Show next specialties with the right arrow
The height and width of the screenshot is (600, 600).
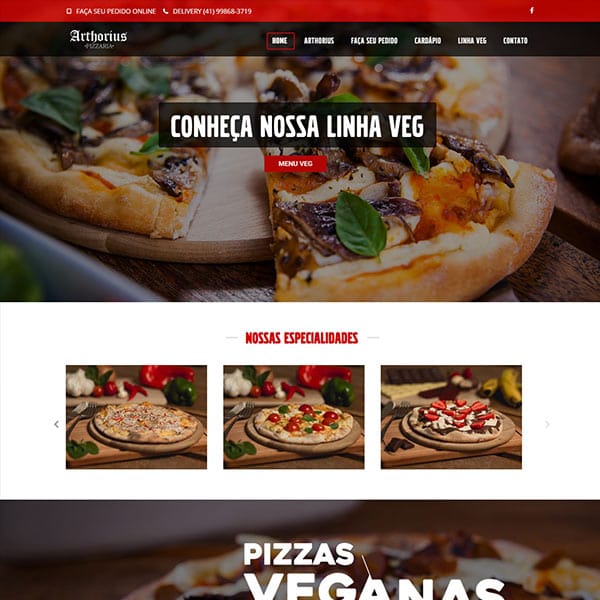[x=547, y=424]
